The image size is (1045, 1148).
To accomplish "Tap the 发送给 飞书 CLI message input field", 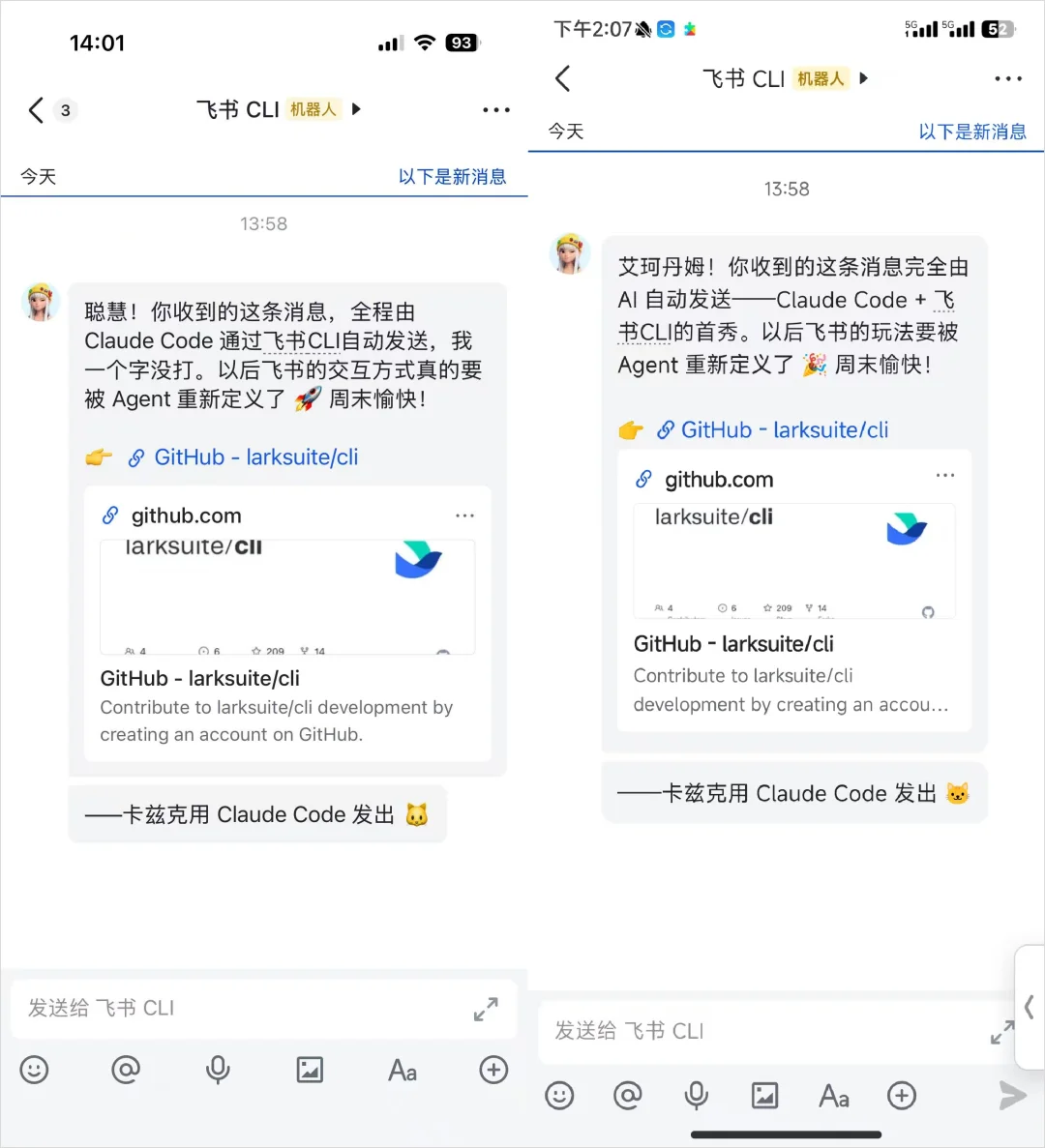I will pyautogui.click(x=194, y=1008).
